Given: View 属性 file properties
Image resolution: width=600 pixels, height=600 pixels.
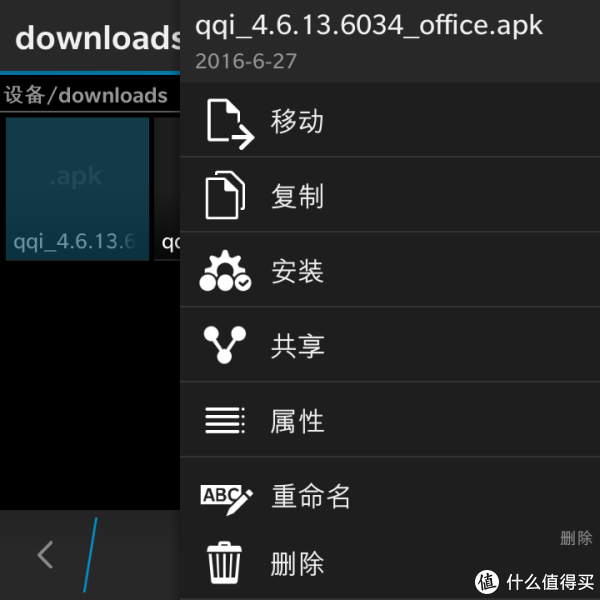Looking at the screenshot, I should [x=297, y=420].
